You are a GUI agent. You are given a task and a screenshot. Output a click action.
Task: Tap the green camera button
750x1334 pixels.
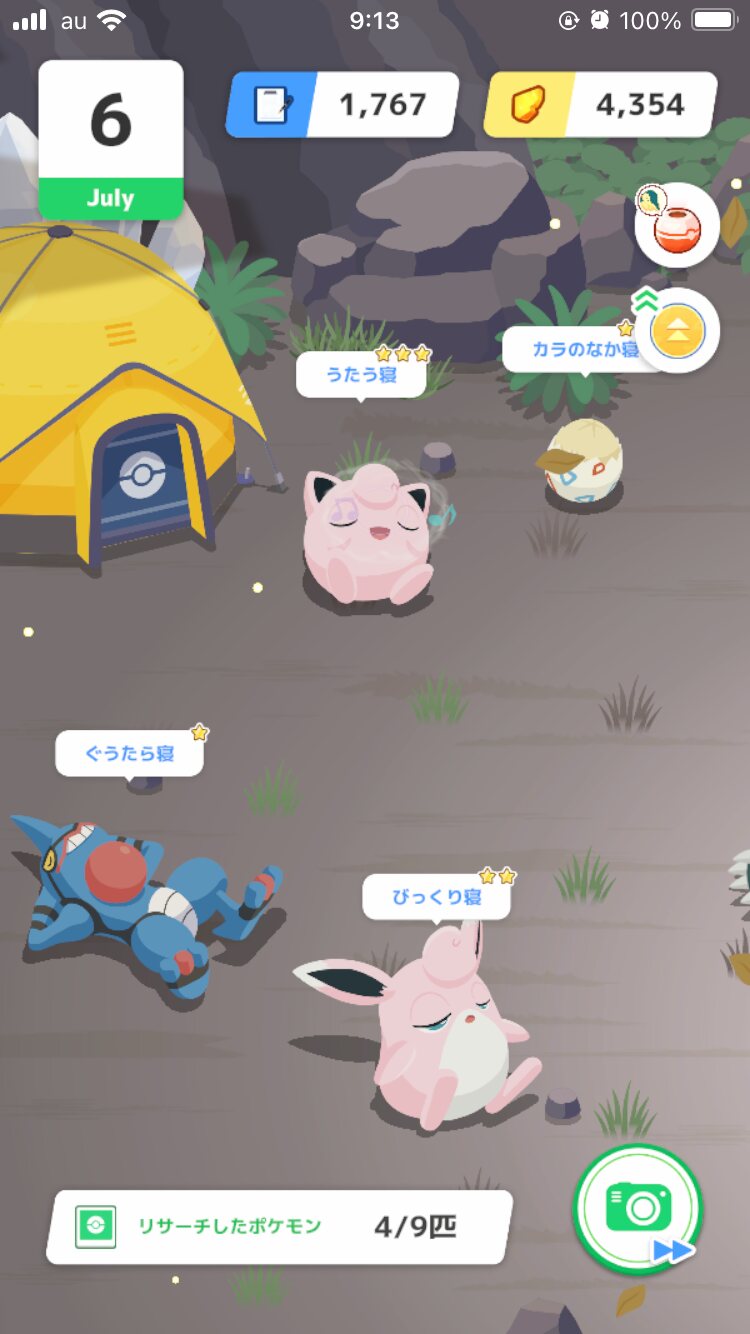638,1209
